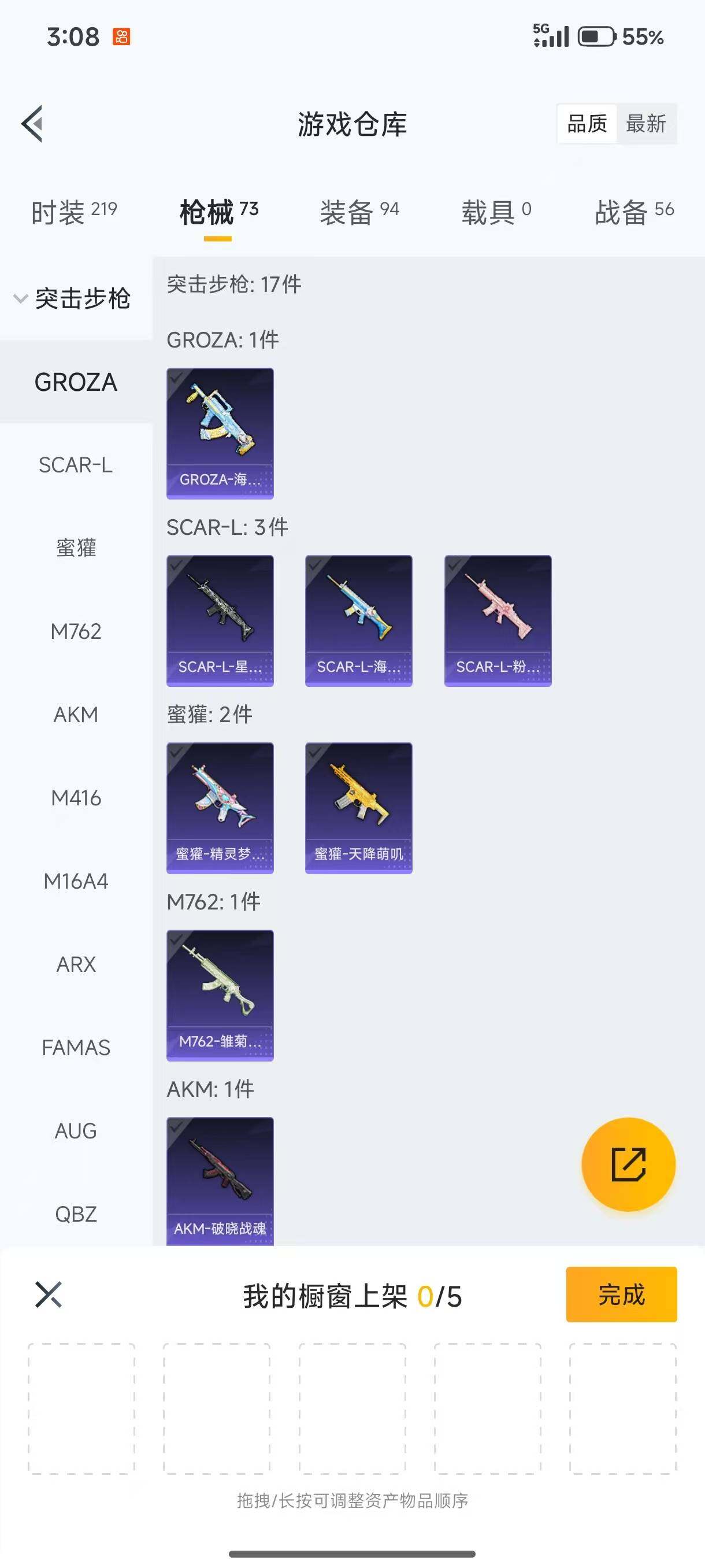
Task: Go back using the top-left arrow
Action: (x=32, y=124)
